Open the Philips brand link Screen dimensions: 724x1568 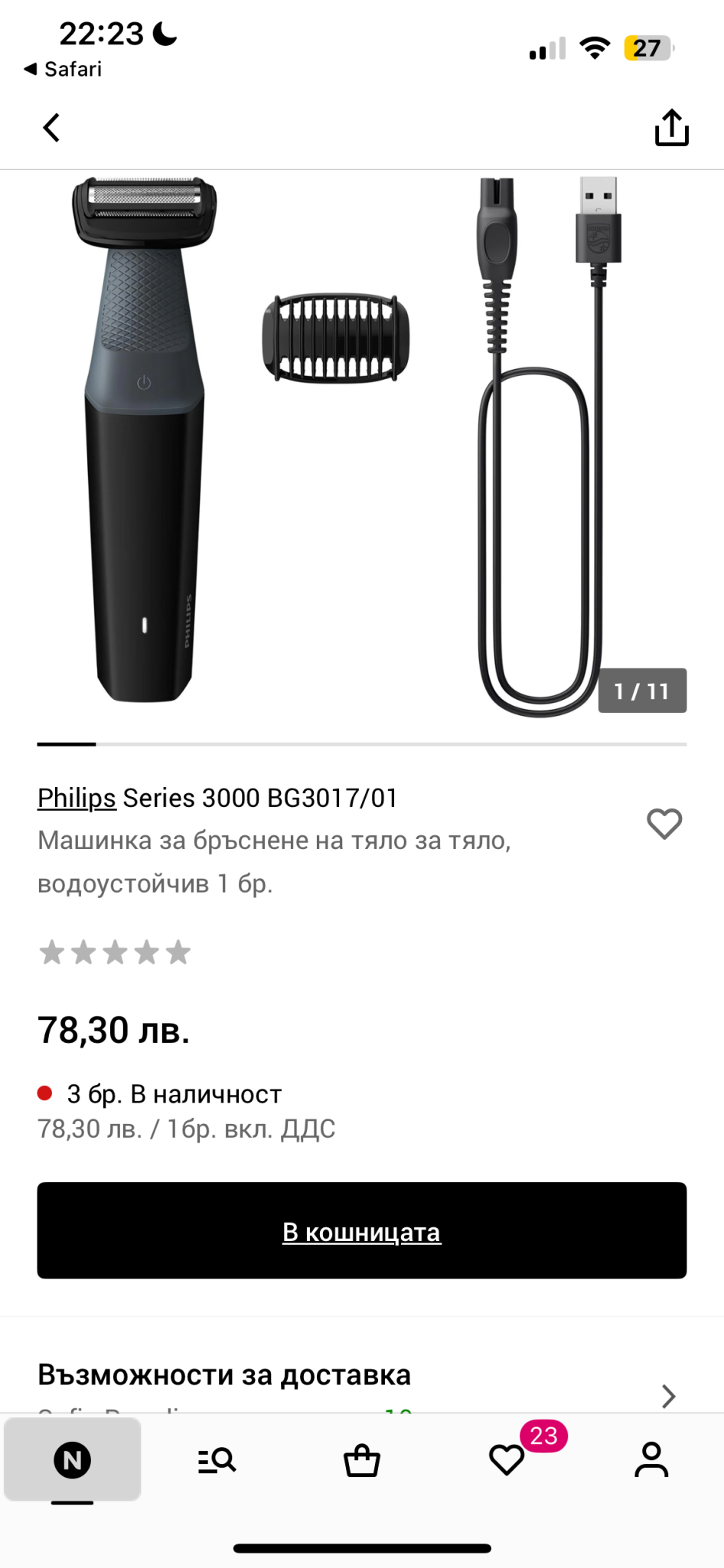pyautogui.click(x=77, y=798)
